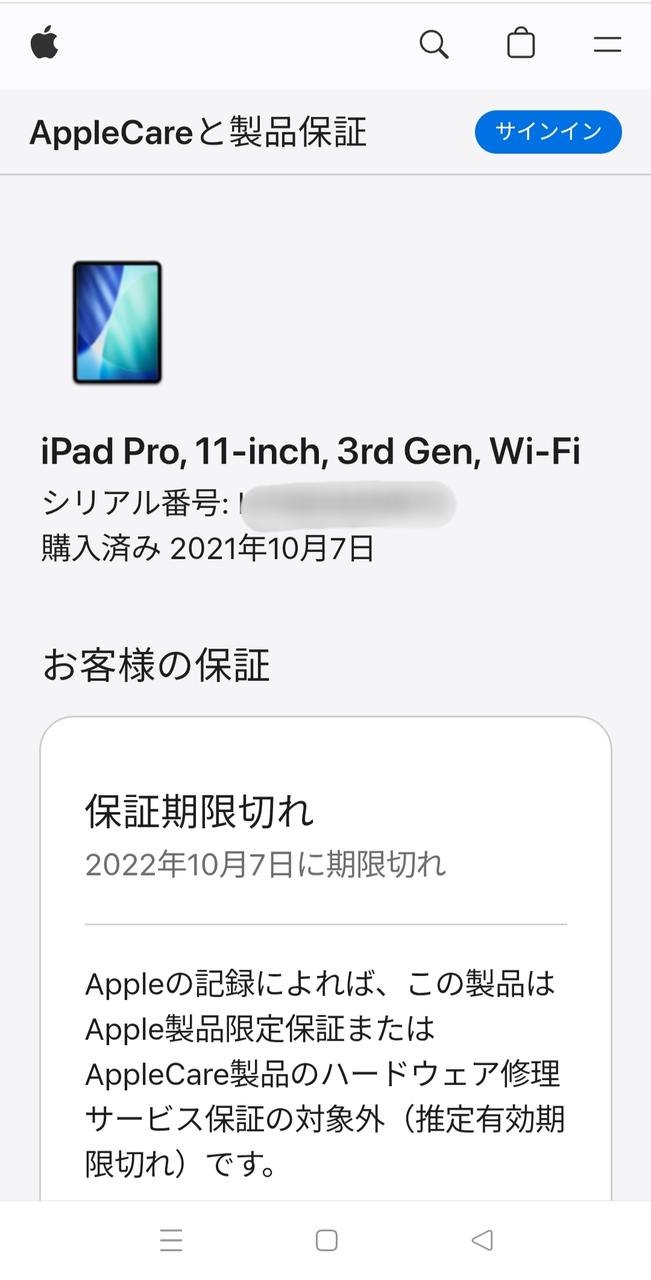The height and width of the screenshot is (1280, 651).
Task: Open the two-line menu button
Action: click(607, 44)
